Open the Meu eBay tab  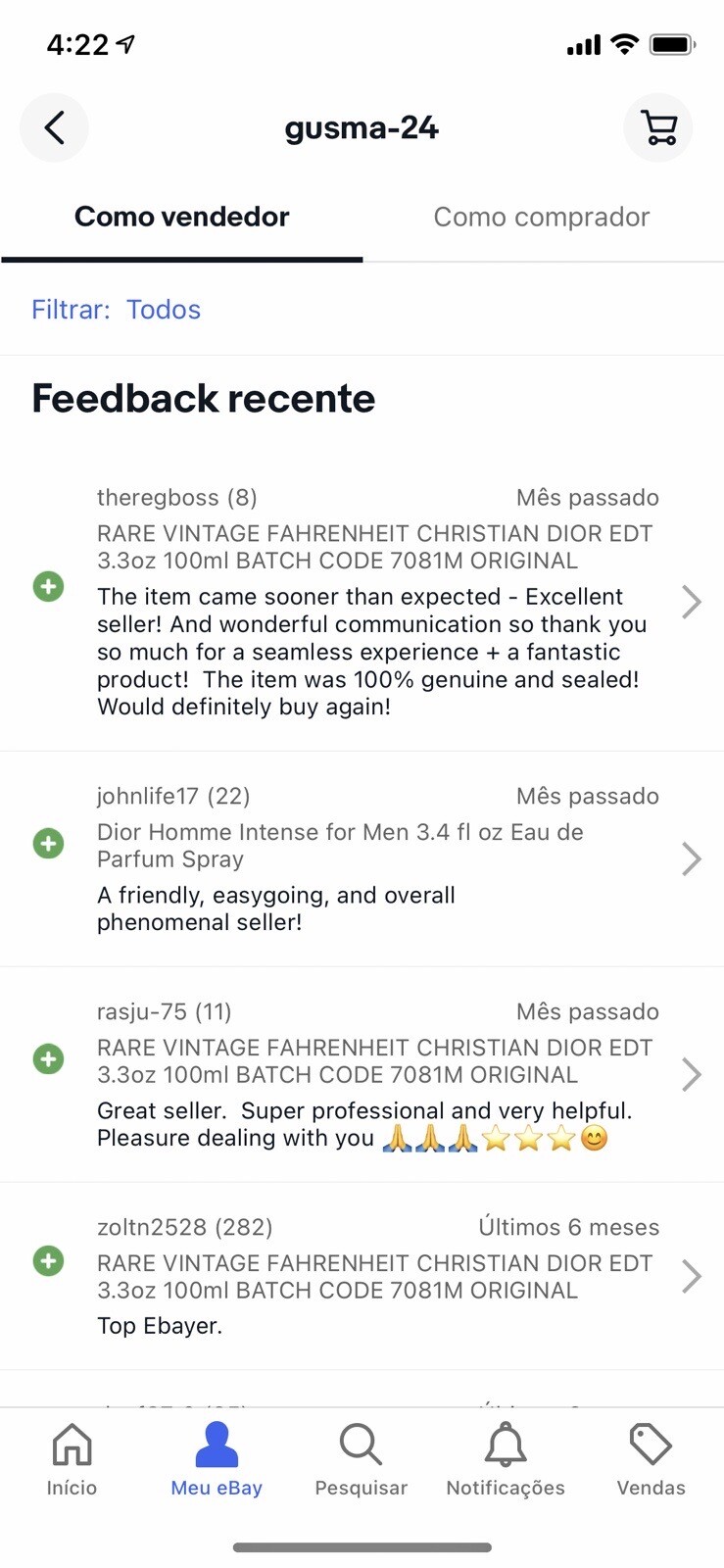217,1460
